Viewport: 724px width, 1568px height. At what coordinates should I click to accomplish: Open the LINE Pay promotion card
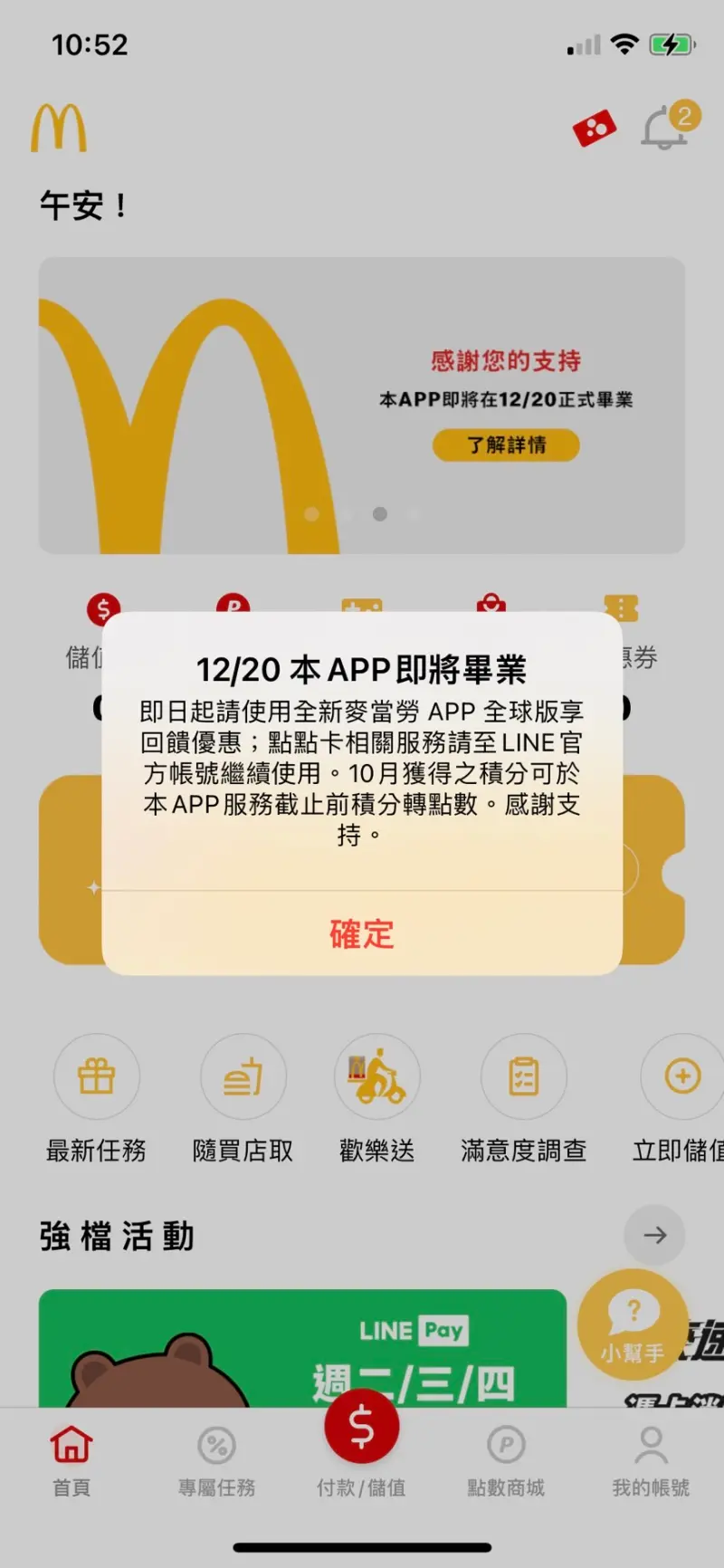click(x=302, y=1348)
